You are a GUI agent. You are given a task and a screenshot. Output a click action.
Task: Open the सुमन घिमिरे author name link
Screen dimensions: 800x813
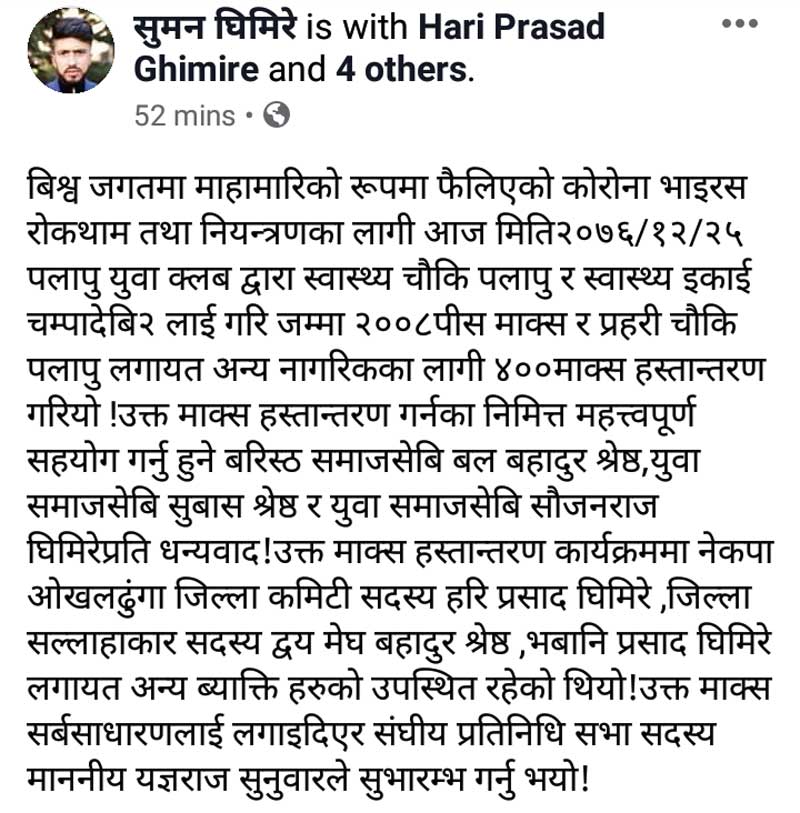pos(213,27)
